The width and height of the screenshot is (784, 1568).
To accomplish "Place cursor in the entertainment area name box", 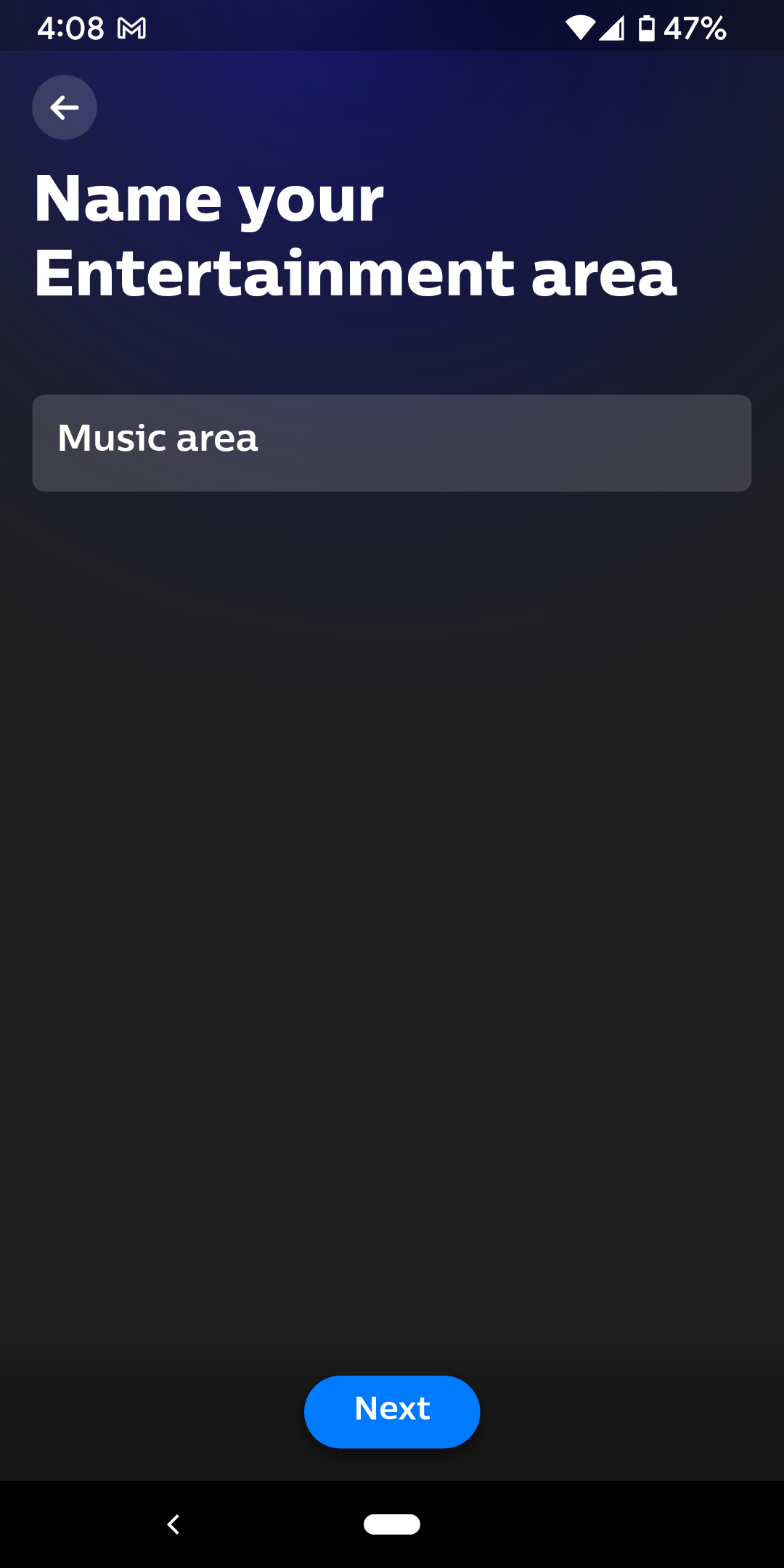I will coord(392,442).
